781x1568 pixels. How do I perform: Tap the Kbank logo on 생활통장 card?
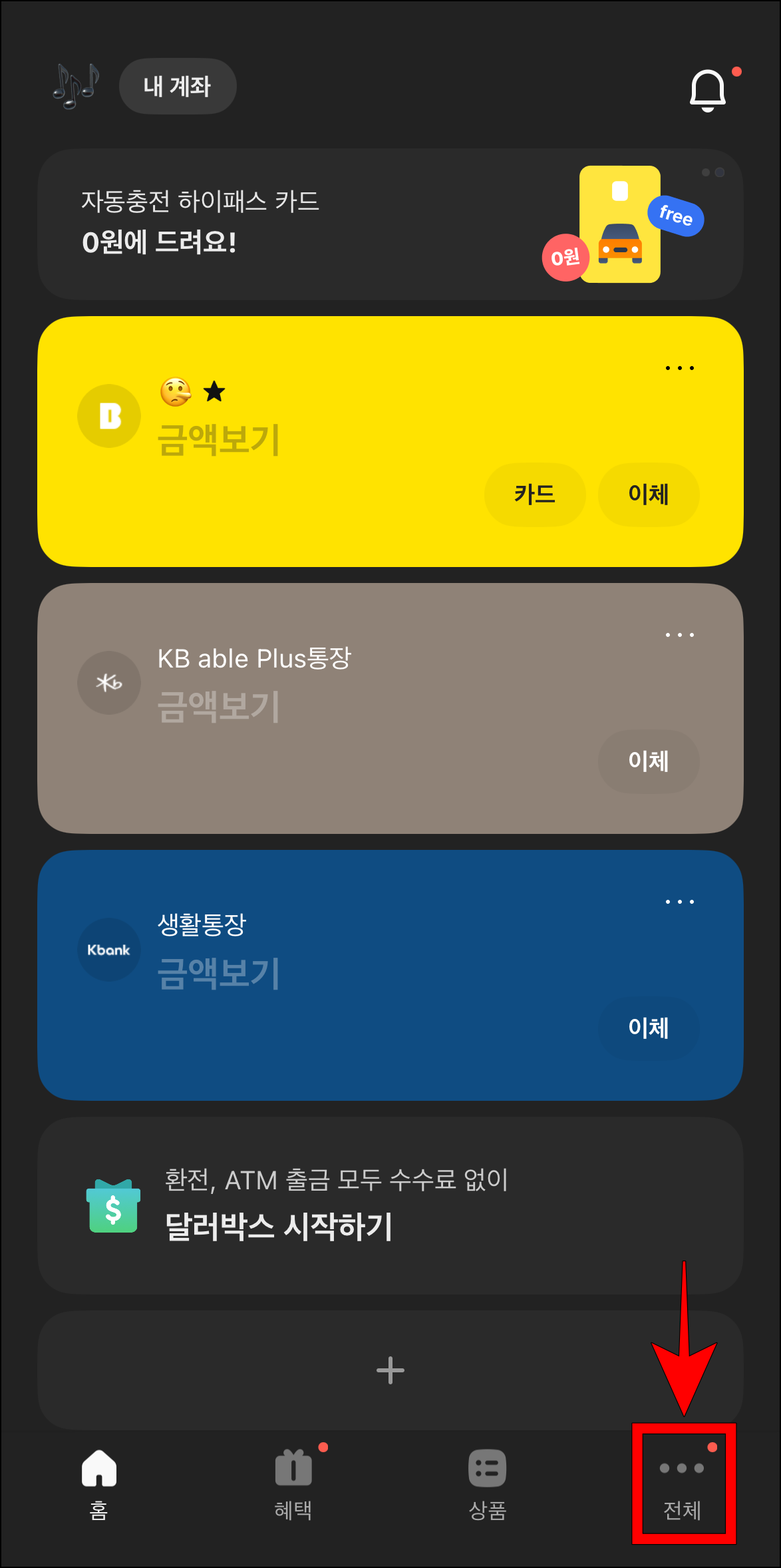tap(108, 950)
